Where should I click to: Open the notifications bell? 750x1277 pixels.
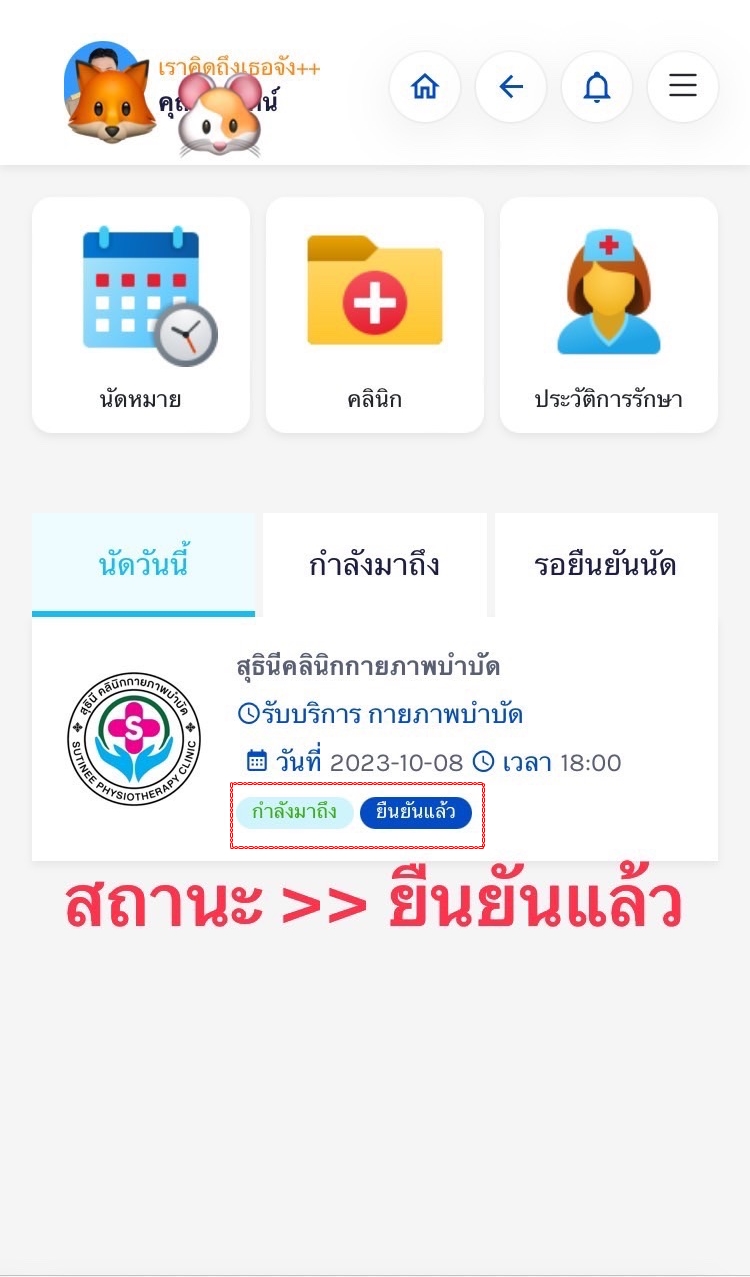coord(597,87)
